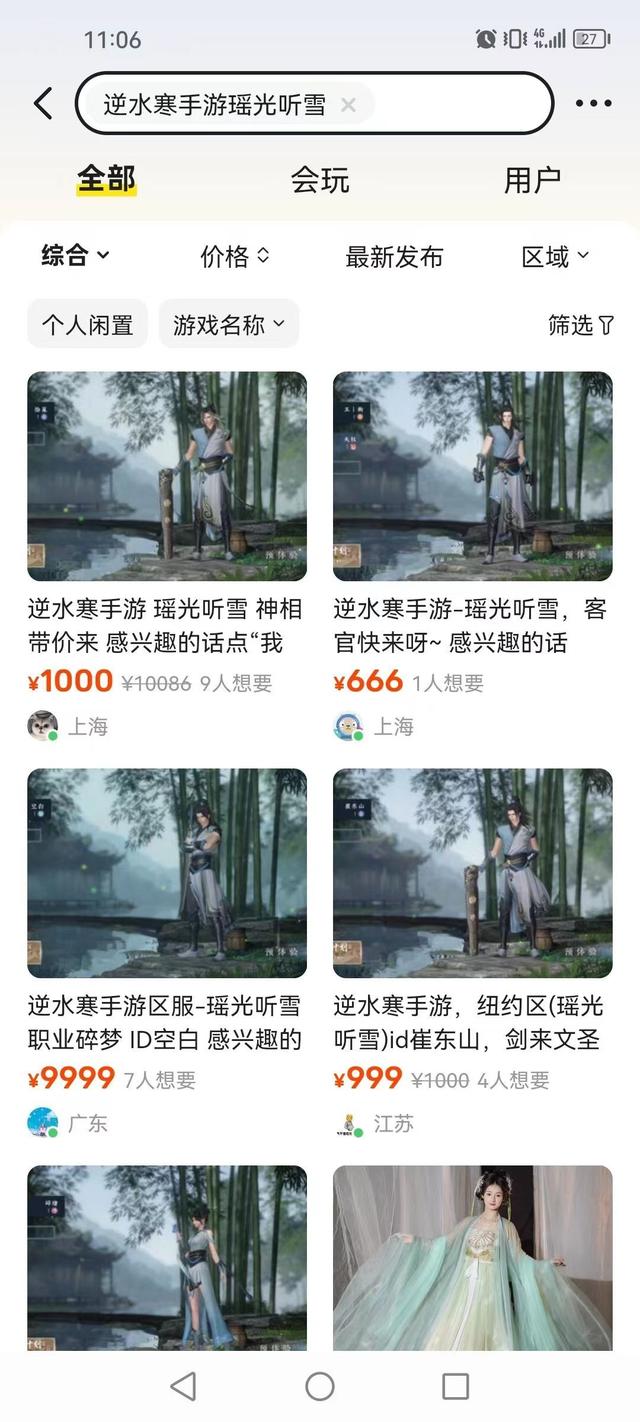Switch to the 用户 tab
Screen dimensions: 640x1422
(532, 180)
